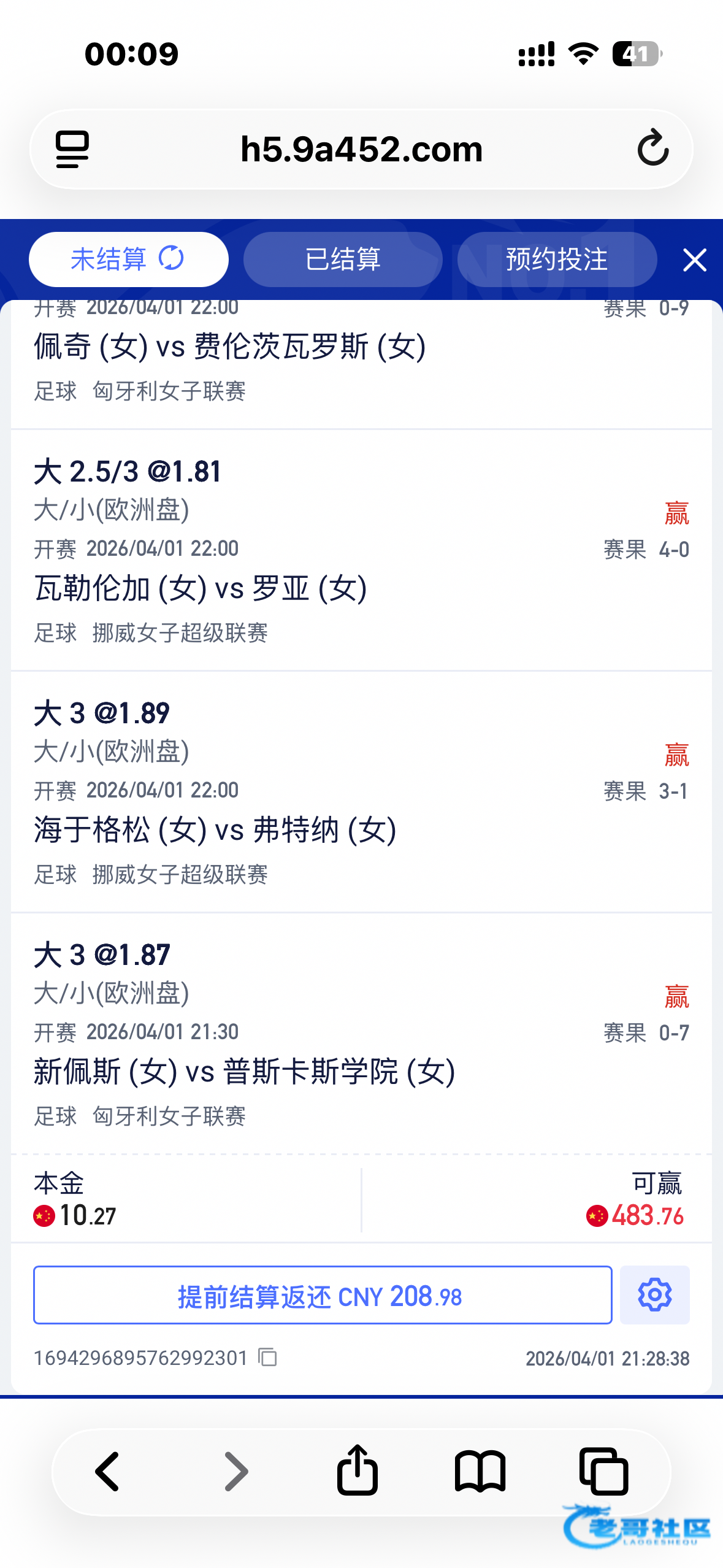Screen dimensions: 723x1568
Task: Open the 预约投注 tab
Action: coord(556,259)
